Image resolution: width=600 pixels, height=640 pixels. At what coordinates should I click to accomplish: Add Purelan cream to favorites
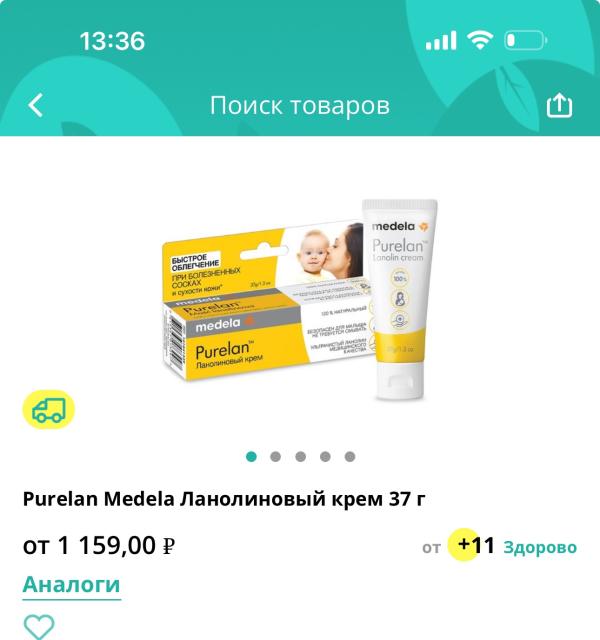pyautogui.click(x=39, y=627)
